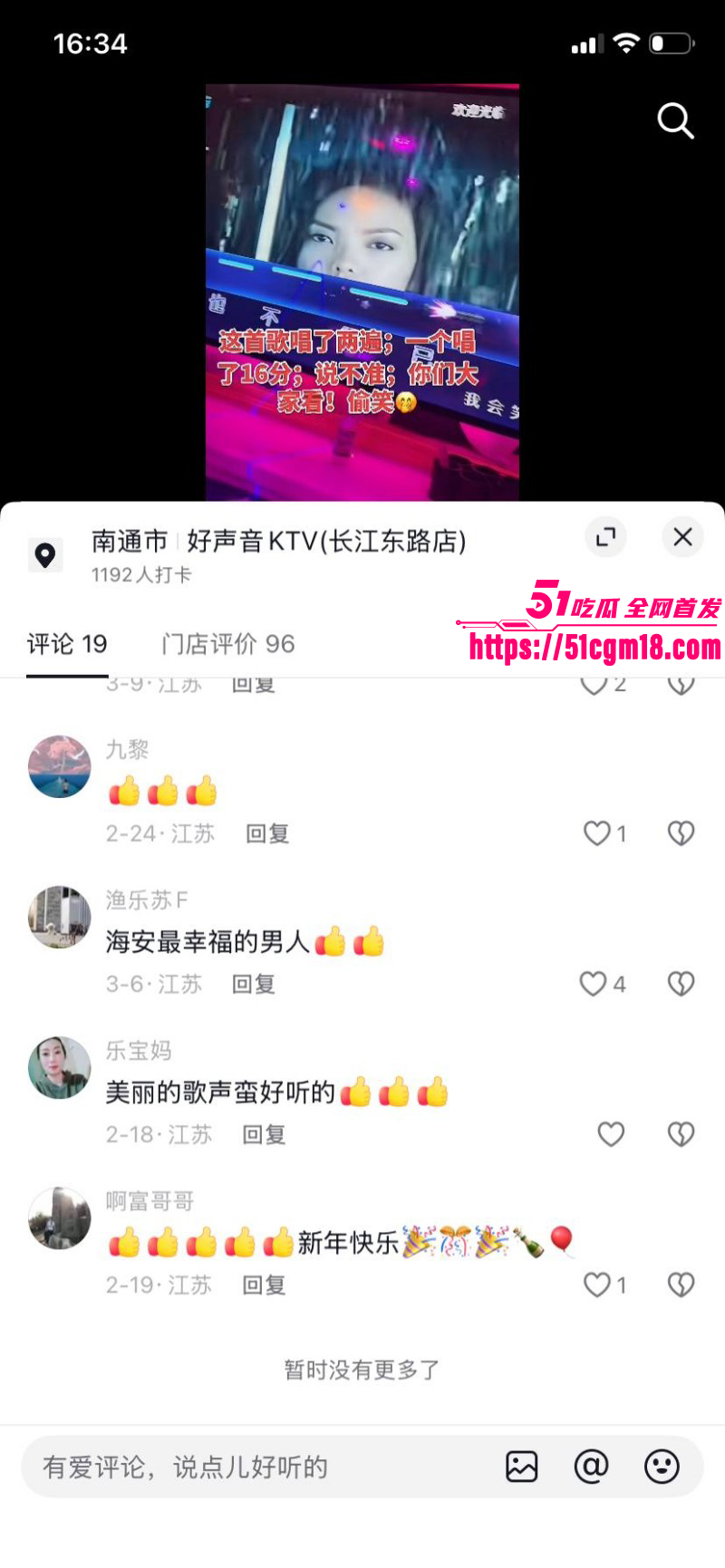Image resolution: width=725 pixels, height=1568 pixels.
Task: Tap the dislike icon on 啊富哥哥's comment
Action: tap(681, 1284)
